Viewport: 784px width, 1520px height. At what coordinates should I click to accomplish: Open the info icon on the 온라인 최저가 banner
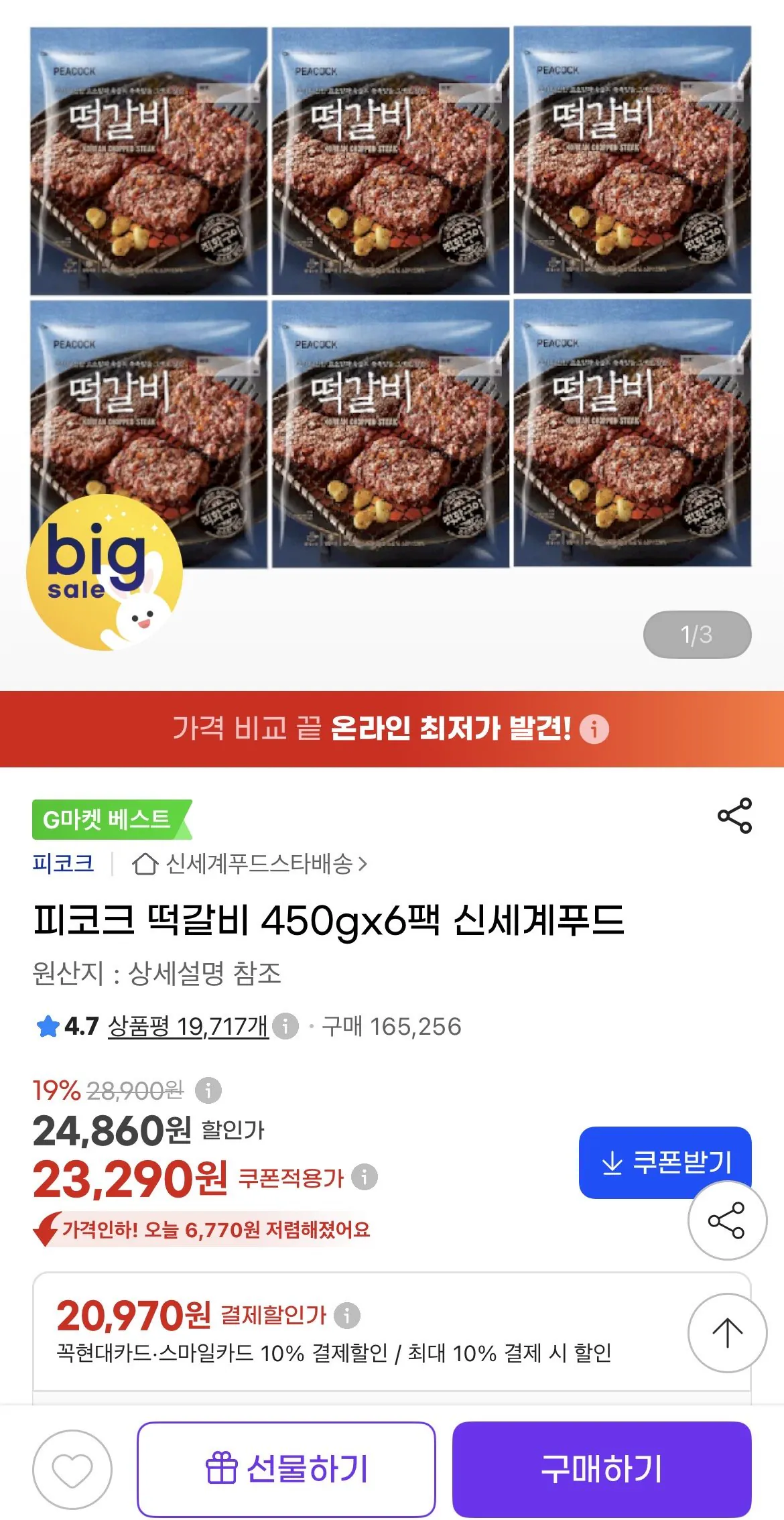click(594, 729)
